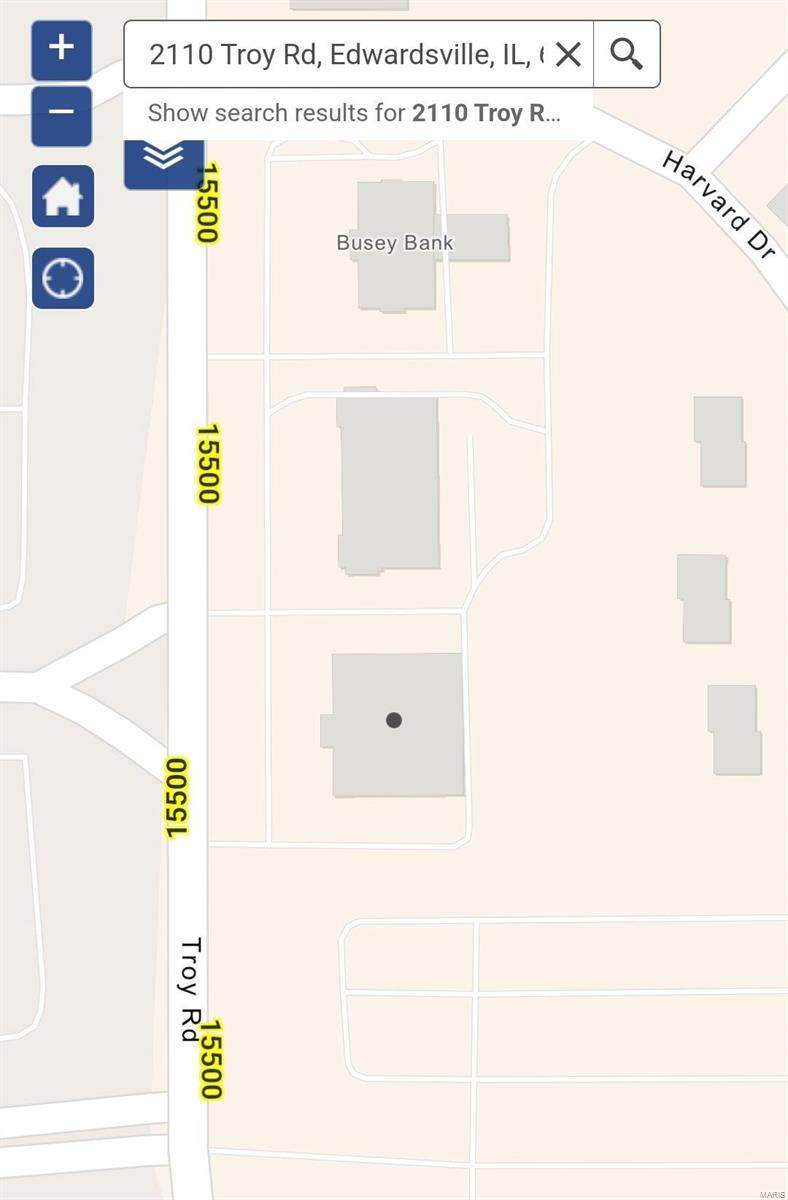Zoom in on the map
This screenshot has height=1200, width=788.
point(62,49)
